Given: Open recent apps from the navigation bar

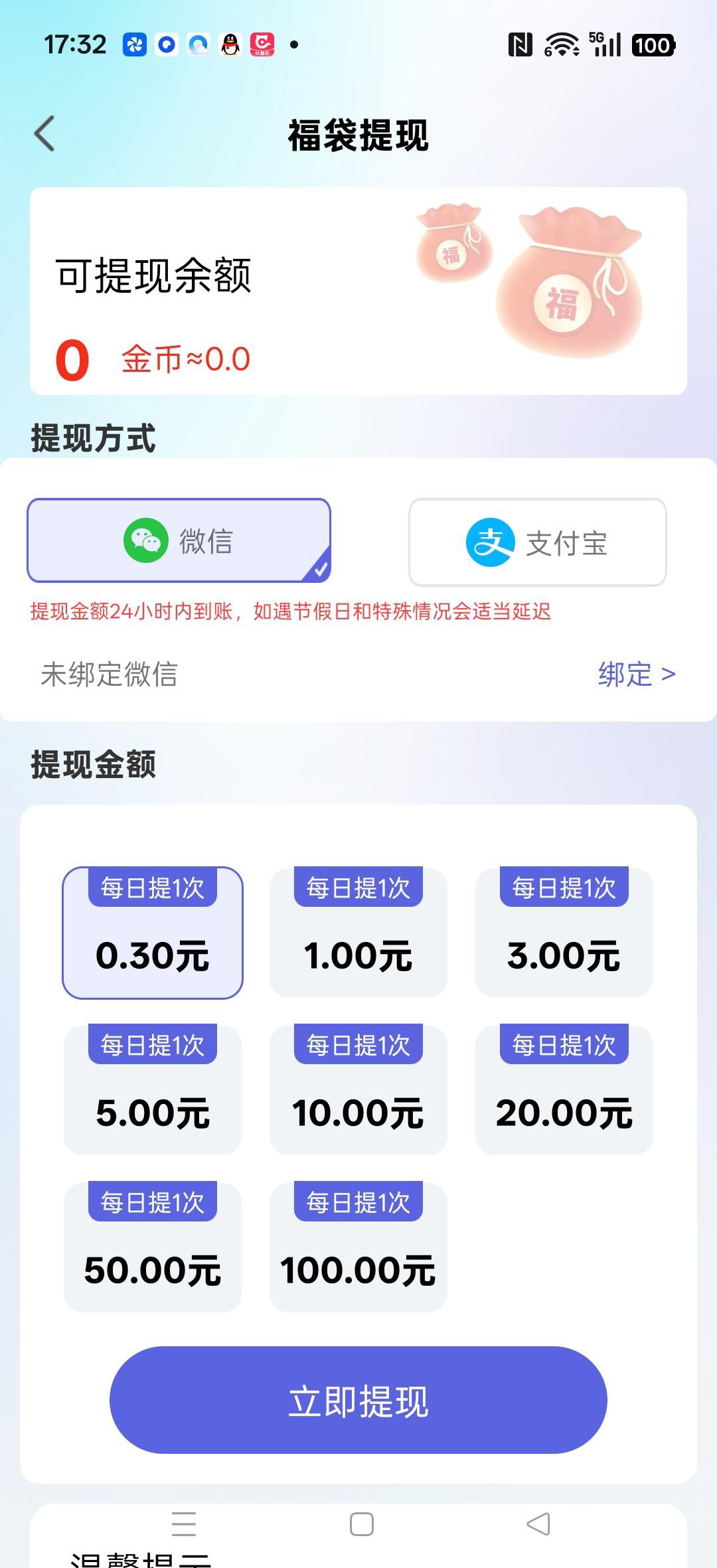Looking at the screenshot, I should [184, 1524].
